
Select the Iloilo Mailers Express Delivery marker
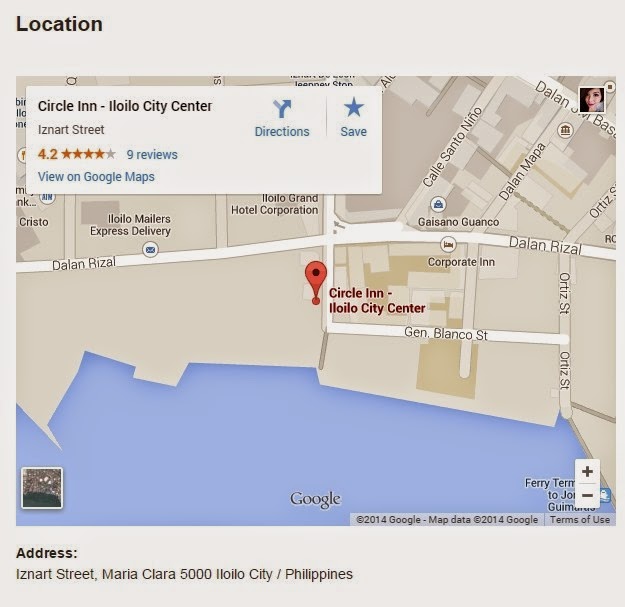[x=150, y=249]
